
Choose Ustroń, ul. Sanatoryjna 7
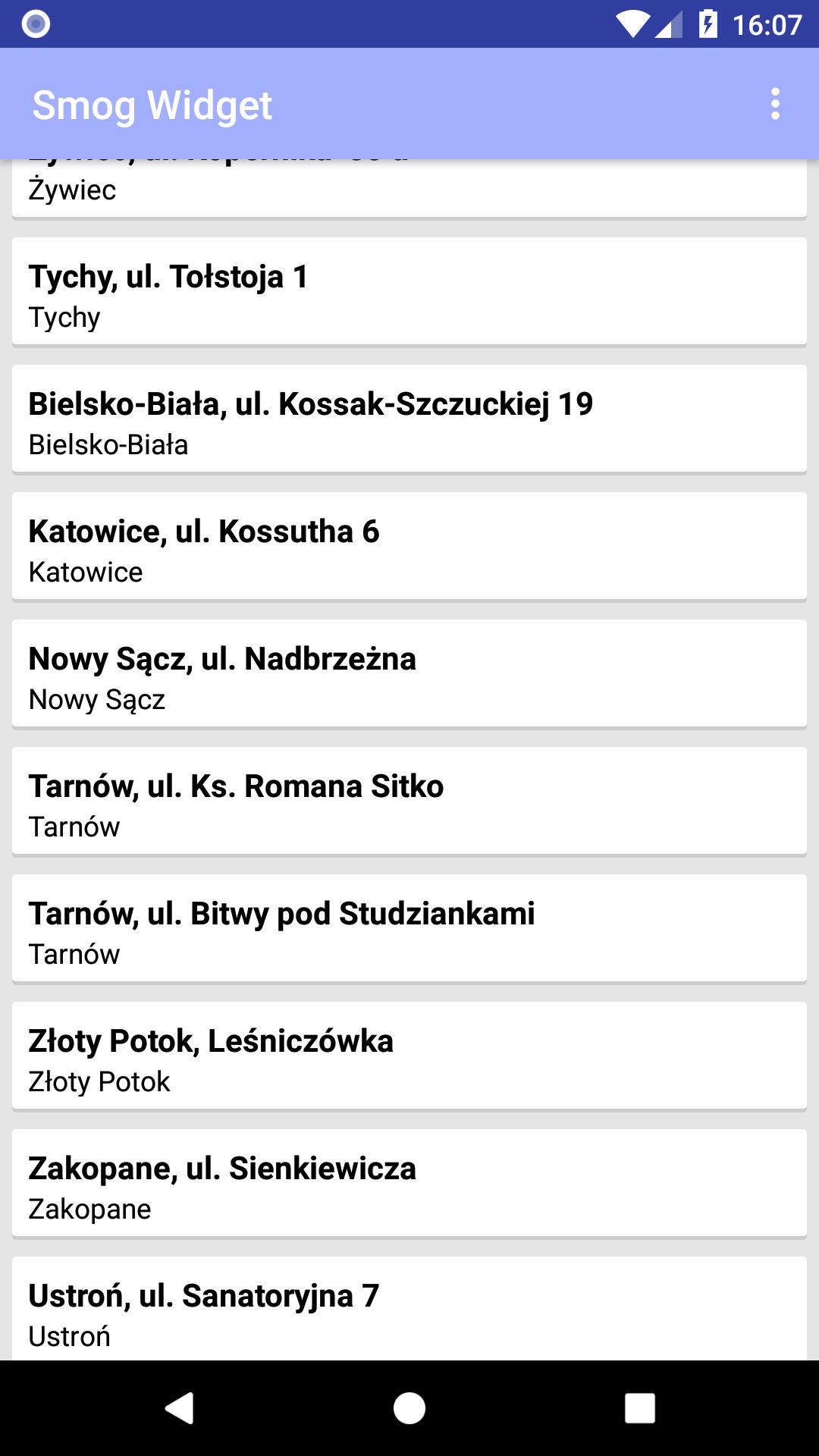409,1310
